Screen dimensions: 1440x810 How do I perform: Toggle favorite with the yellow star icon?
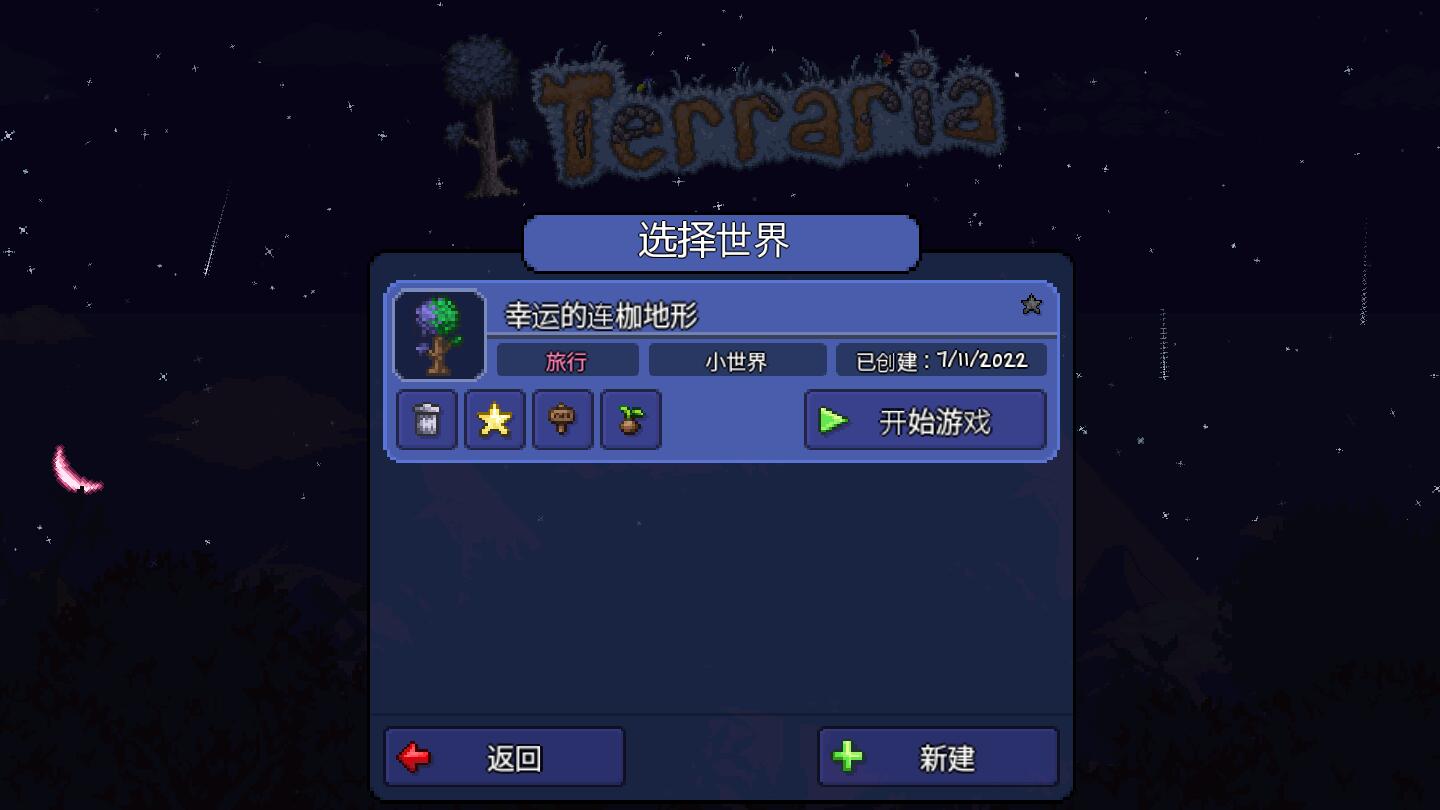(495, 420)
